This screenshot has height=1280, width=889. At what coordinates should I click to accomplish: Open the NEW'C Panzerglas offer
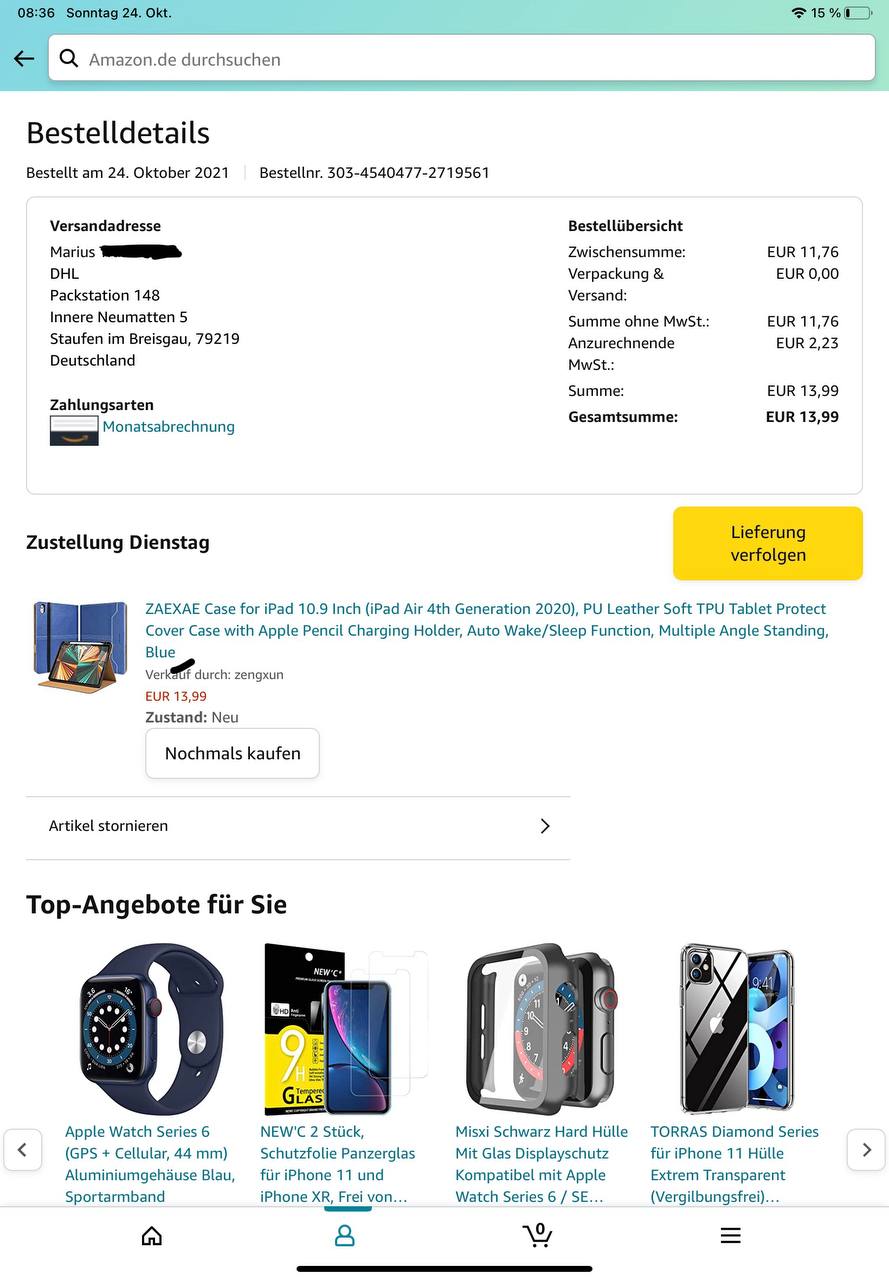click(337, 1164)
